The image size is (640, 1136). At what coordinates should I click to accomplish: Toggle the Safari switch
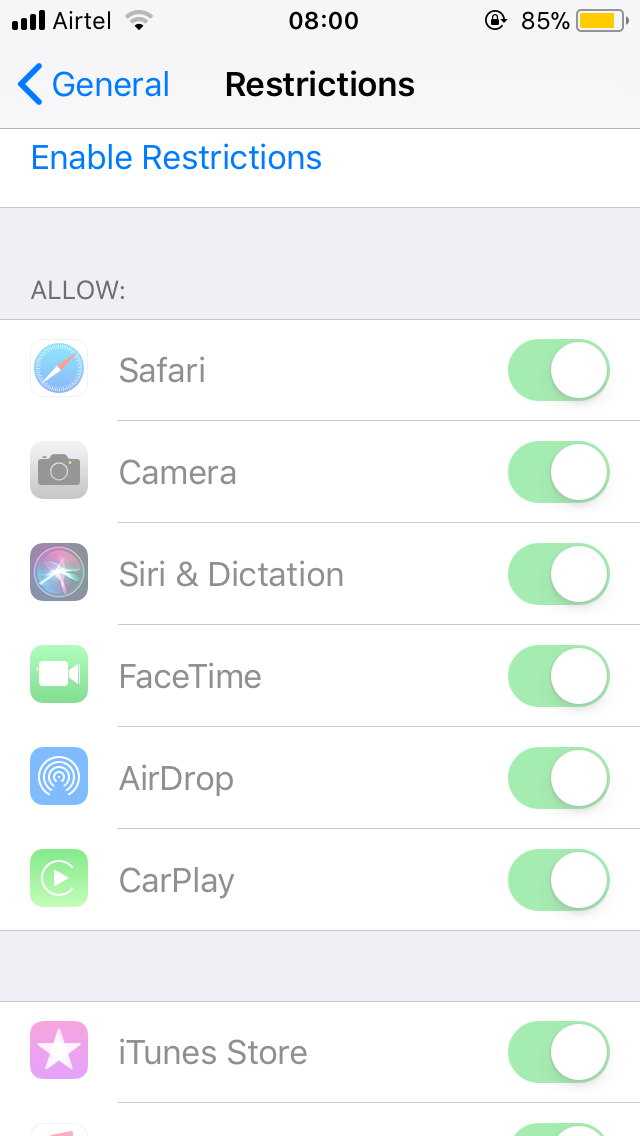coord(558,370)
